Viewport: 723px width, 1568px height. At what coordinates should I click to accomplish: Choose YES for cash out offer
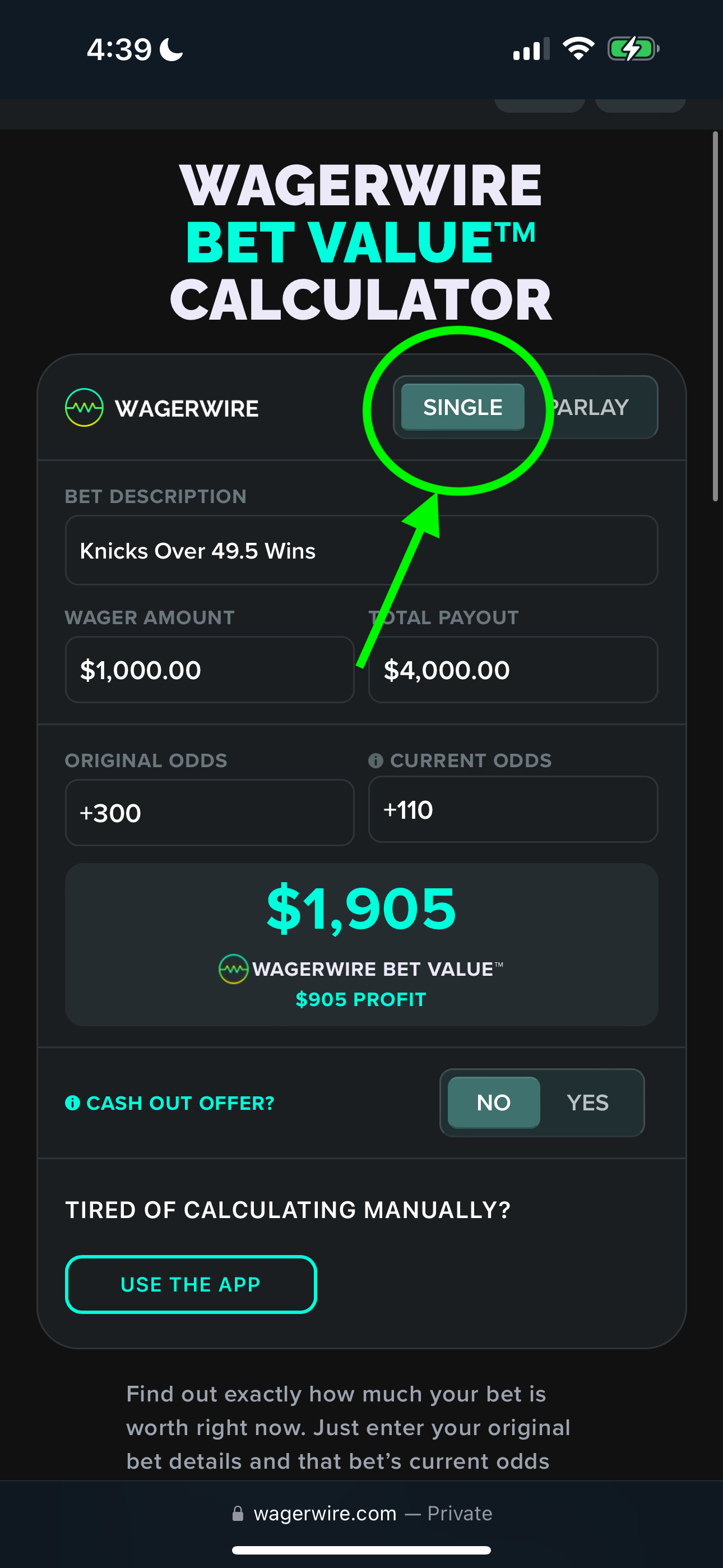587,1103
